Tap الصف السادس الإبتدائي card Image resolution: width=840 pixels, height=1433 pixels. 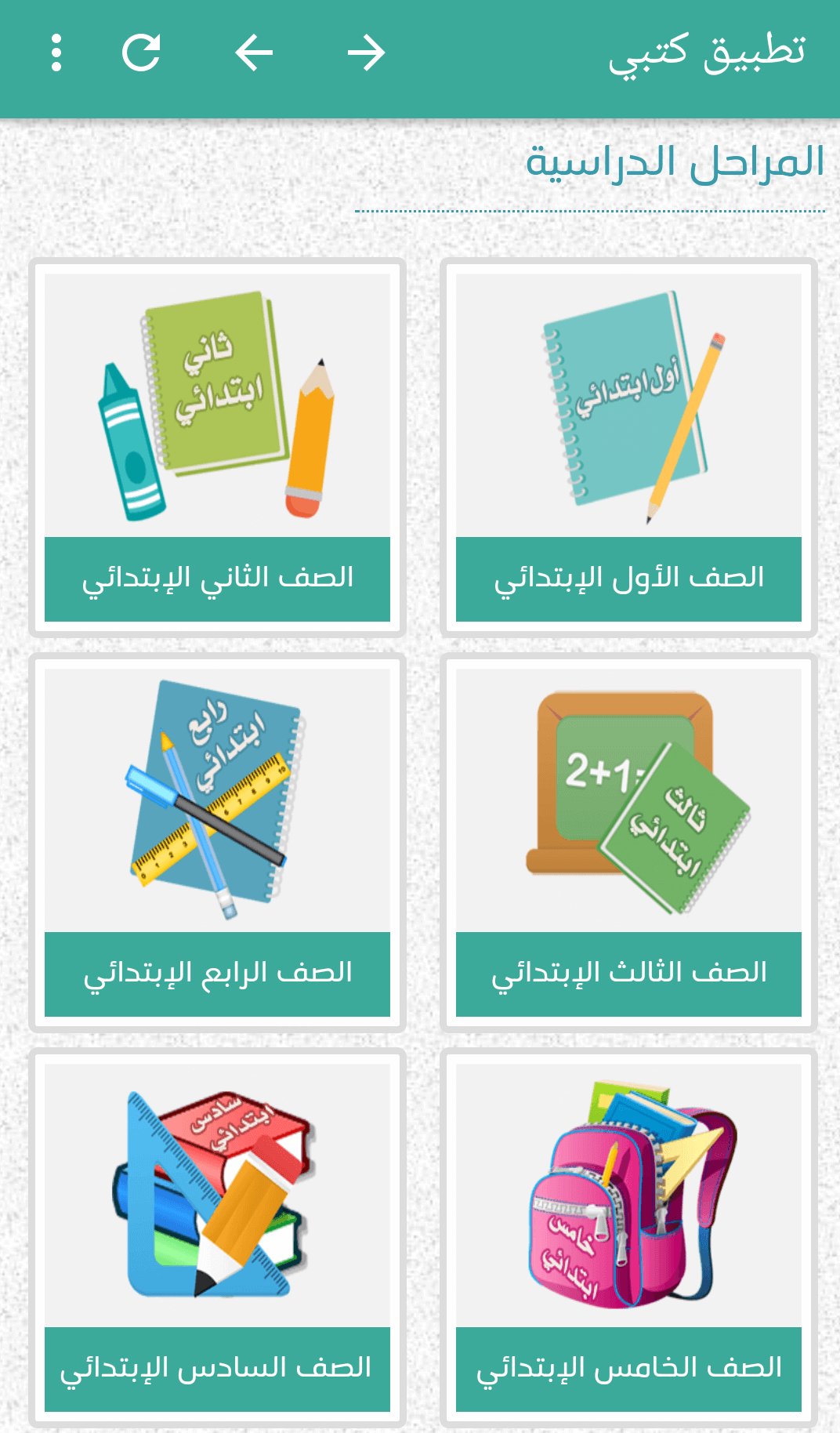click(217, 1237)
